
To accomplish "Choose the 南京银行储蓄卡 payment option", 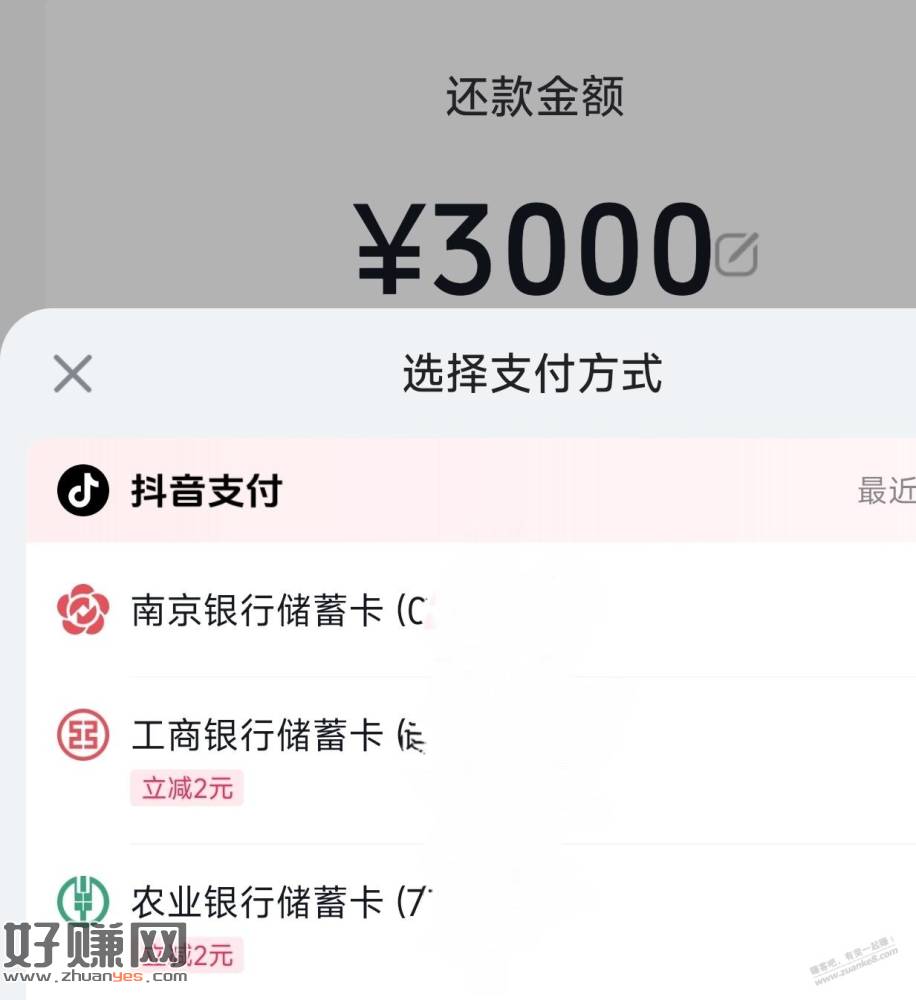I will point(280,610).
